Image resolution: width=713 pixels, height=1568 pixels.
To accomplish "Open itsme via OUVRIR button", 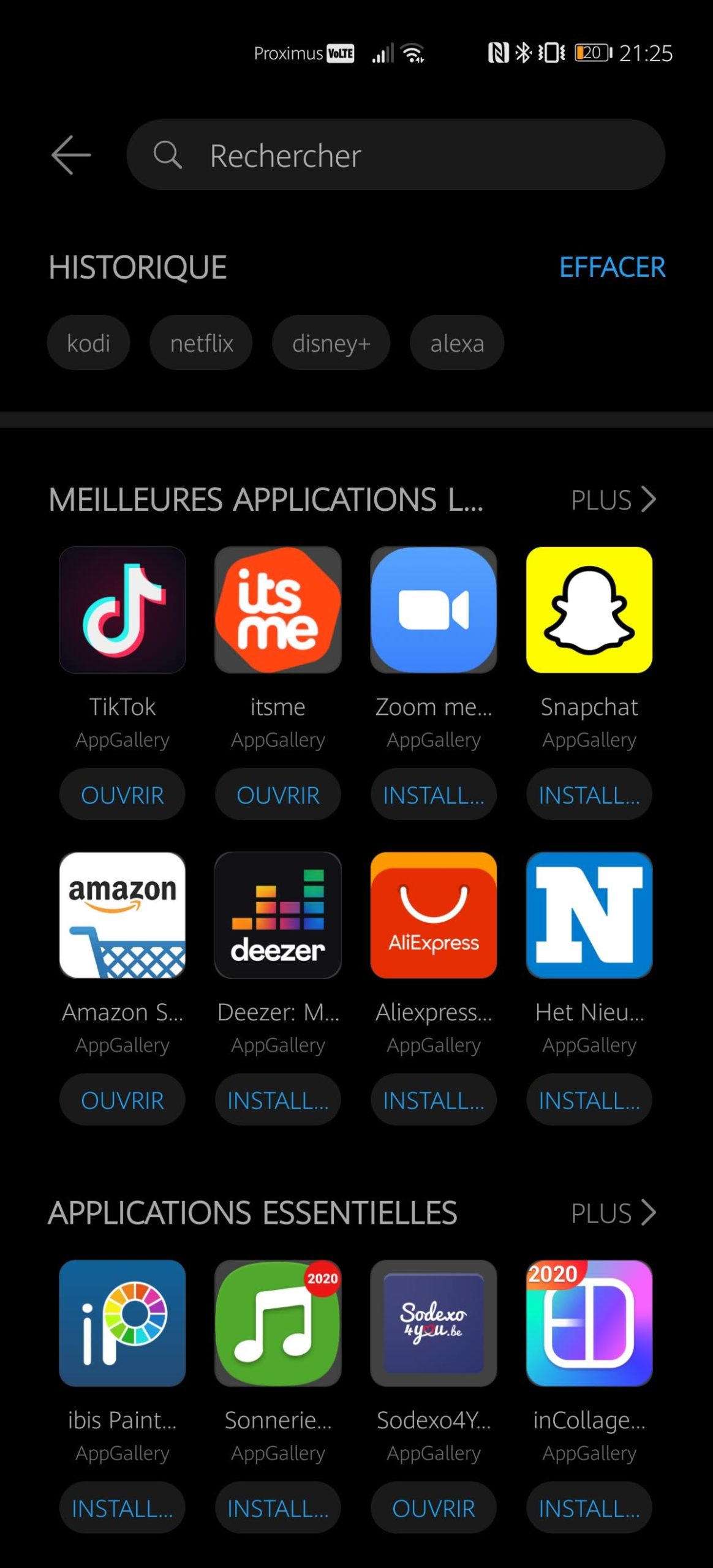I will click(278, 795).
